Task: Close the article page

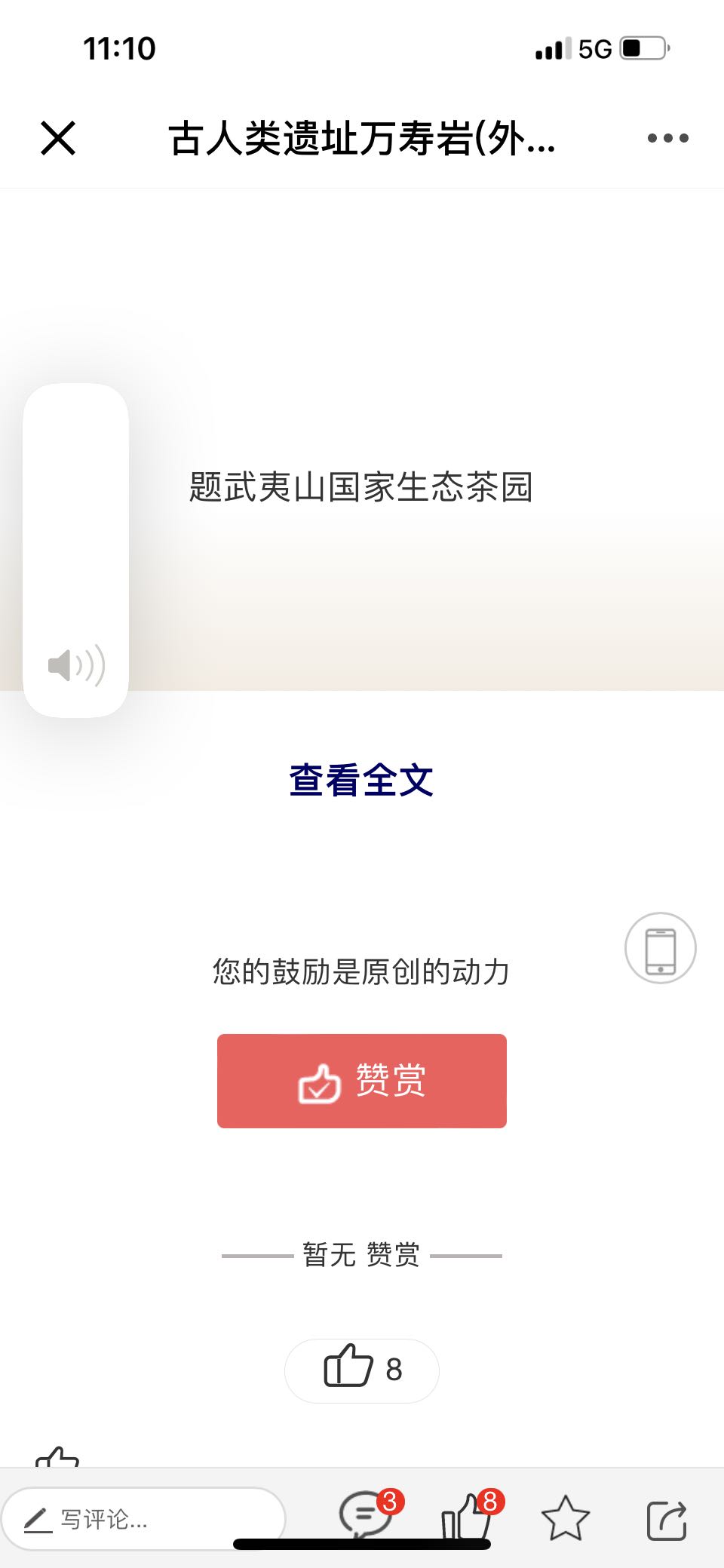Action: (58, 138)
